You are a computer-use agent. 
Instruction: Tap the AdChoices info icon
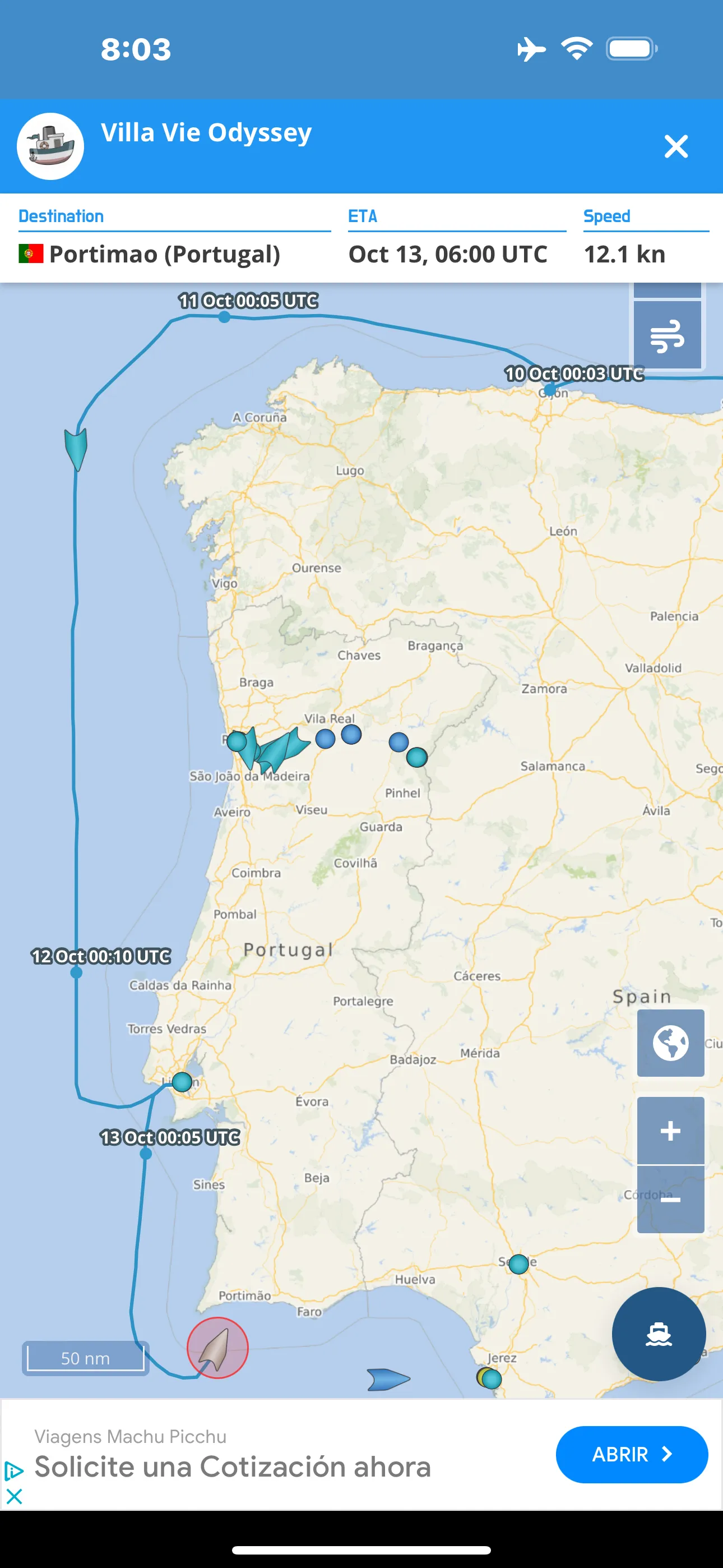14,1471
